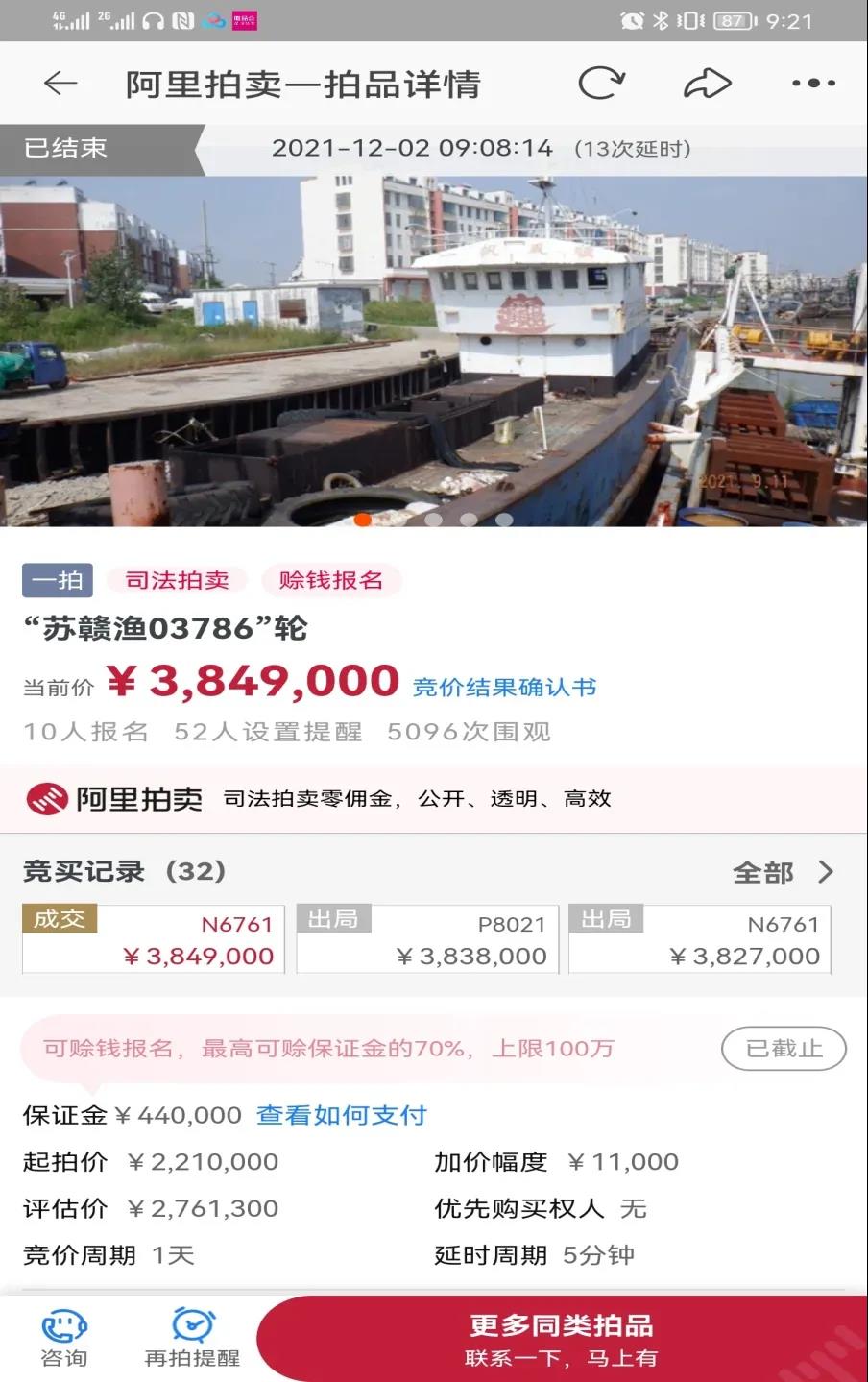Tap the 赊钱报名 tag
Screen dimensions: 868x1382
coord(330,580)
